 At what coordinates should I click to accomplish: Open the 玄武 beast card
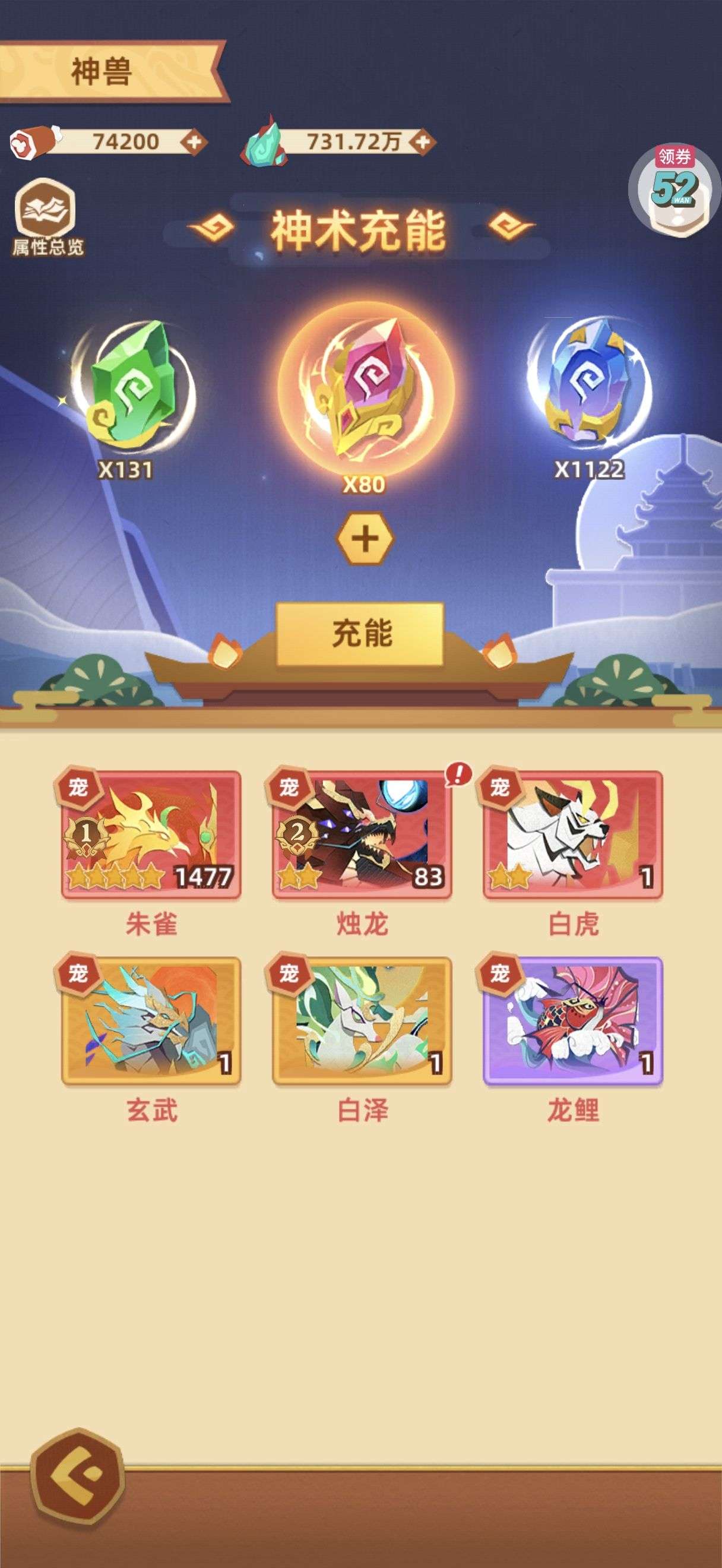(151, 1021)
